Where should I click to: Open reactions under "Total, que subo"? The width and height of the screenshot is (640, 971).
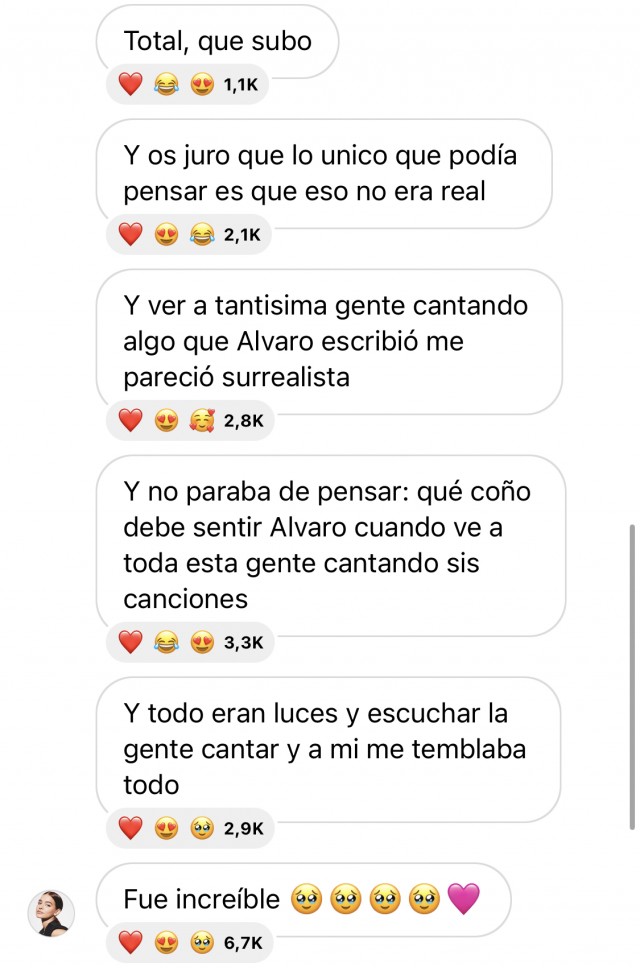(x=187, y=86)
